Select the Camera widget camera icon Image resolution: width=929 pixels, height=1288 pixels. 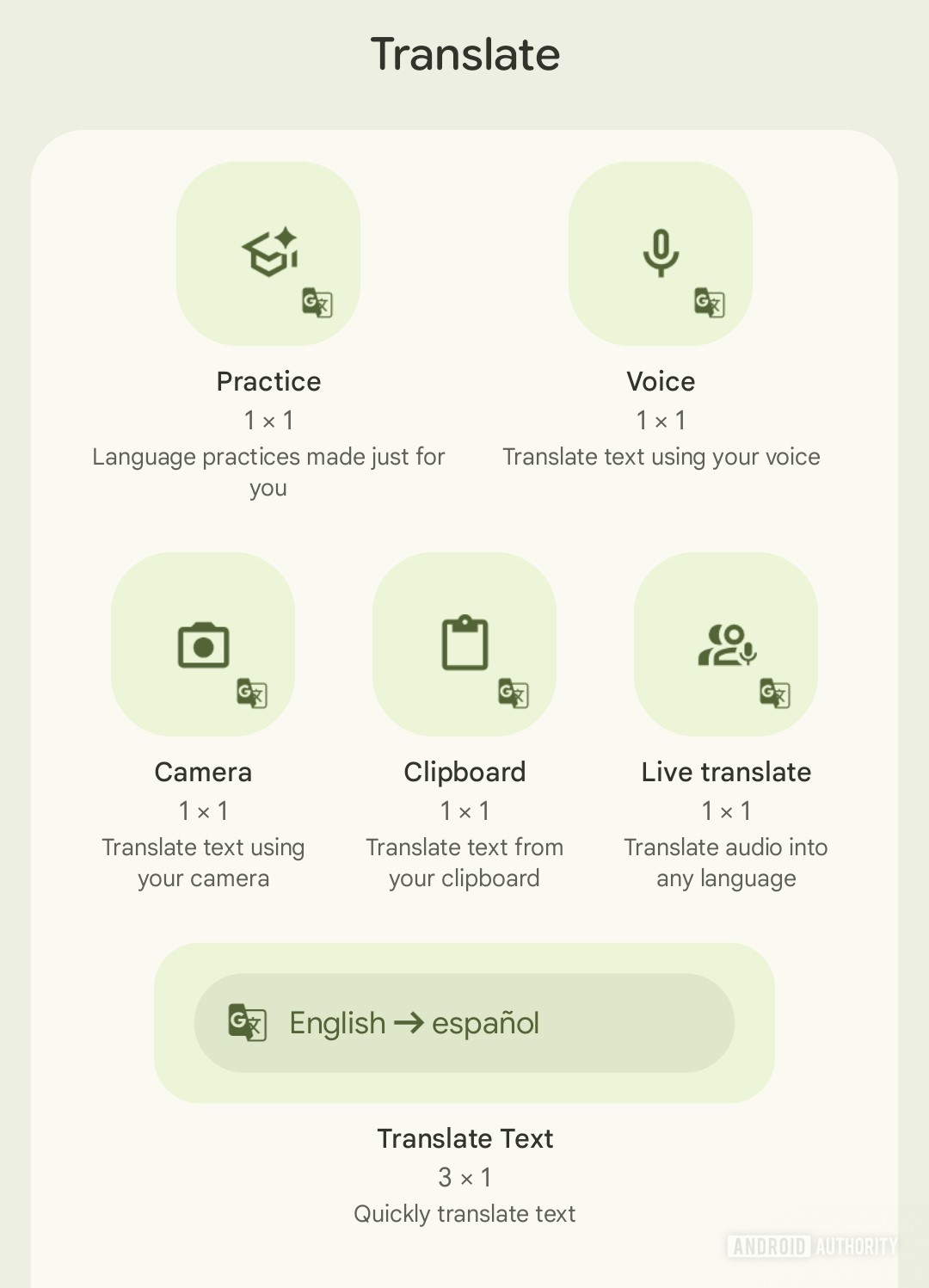pos(203,644)
